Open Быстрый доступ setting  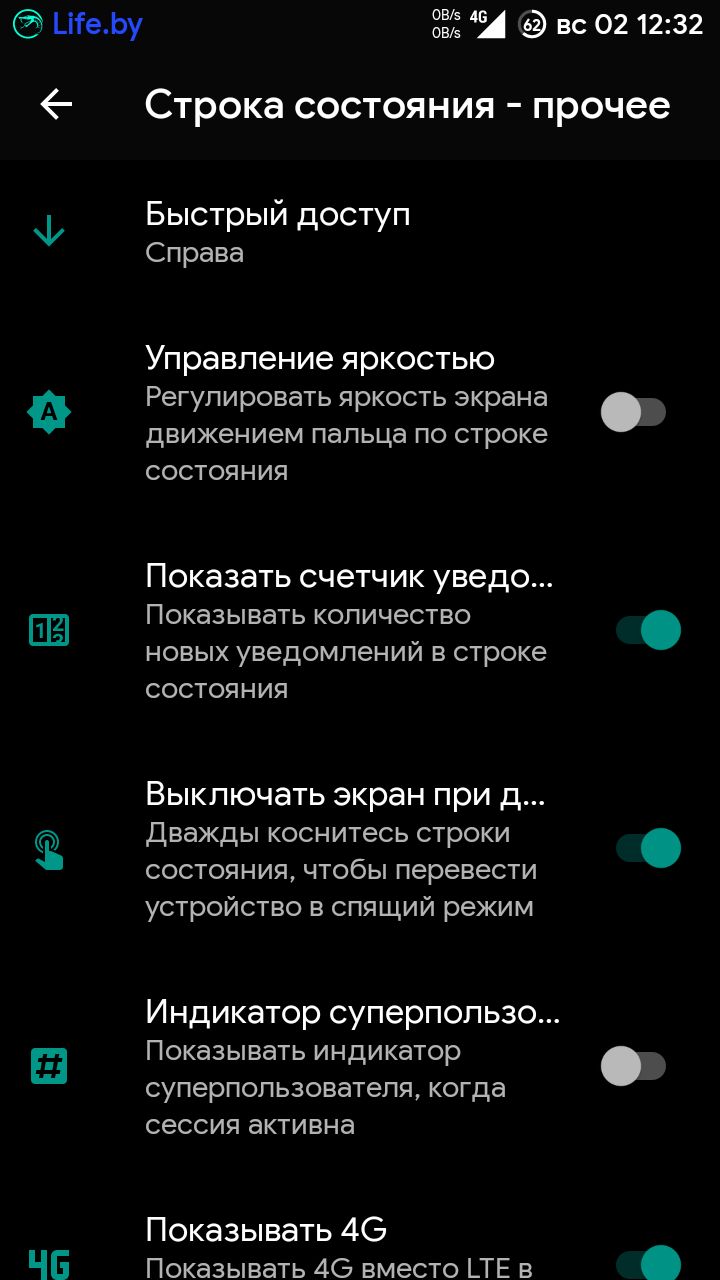(x=278, y=232)
